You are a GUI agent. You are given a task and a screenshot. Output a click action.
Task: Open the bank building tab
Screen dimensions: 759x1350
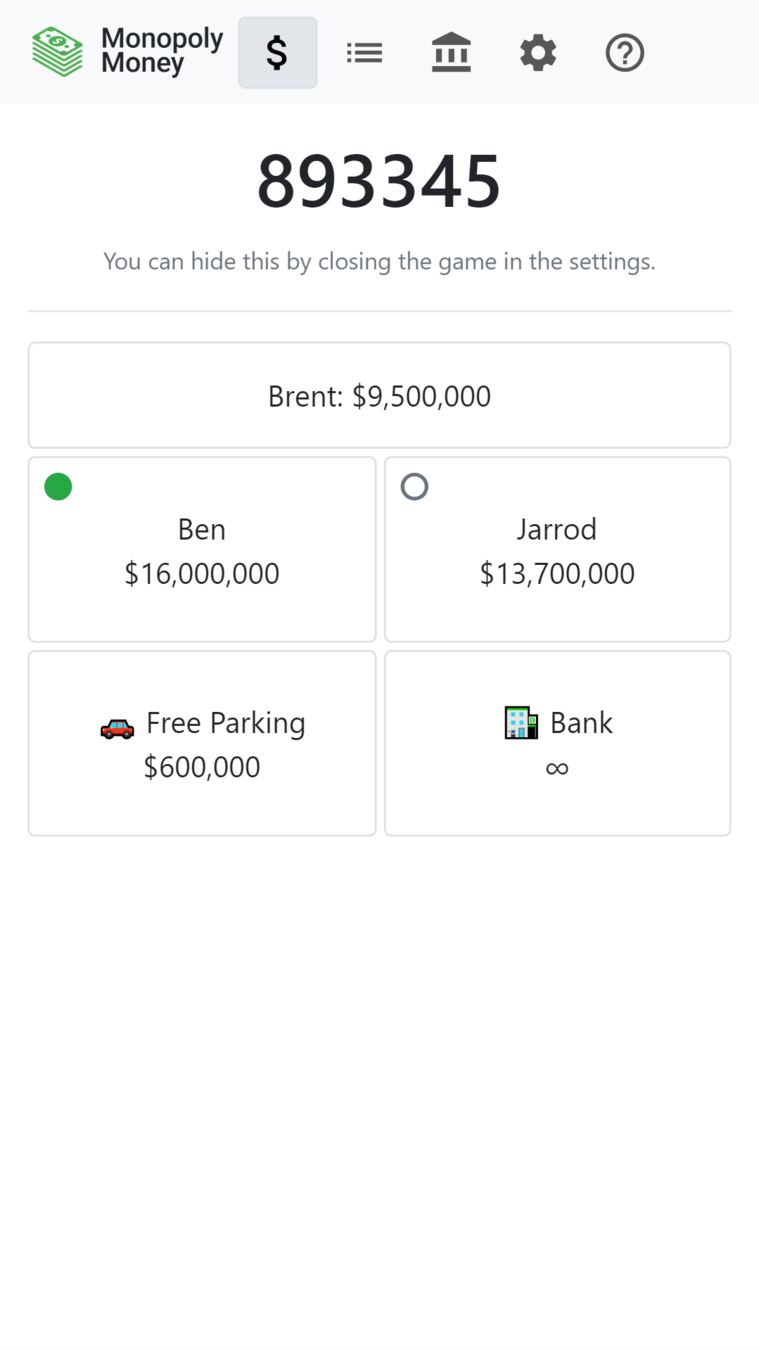[x=451, y=53]
